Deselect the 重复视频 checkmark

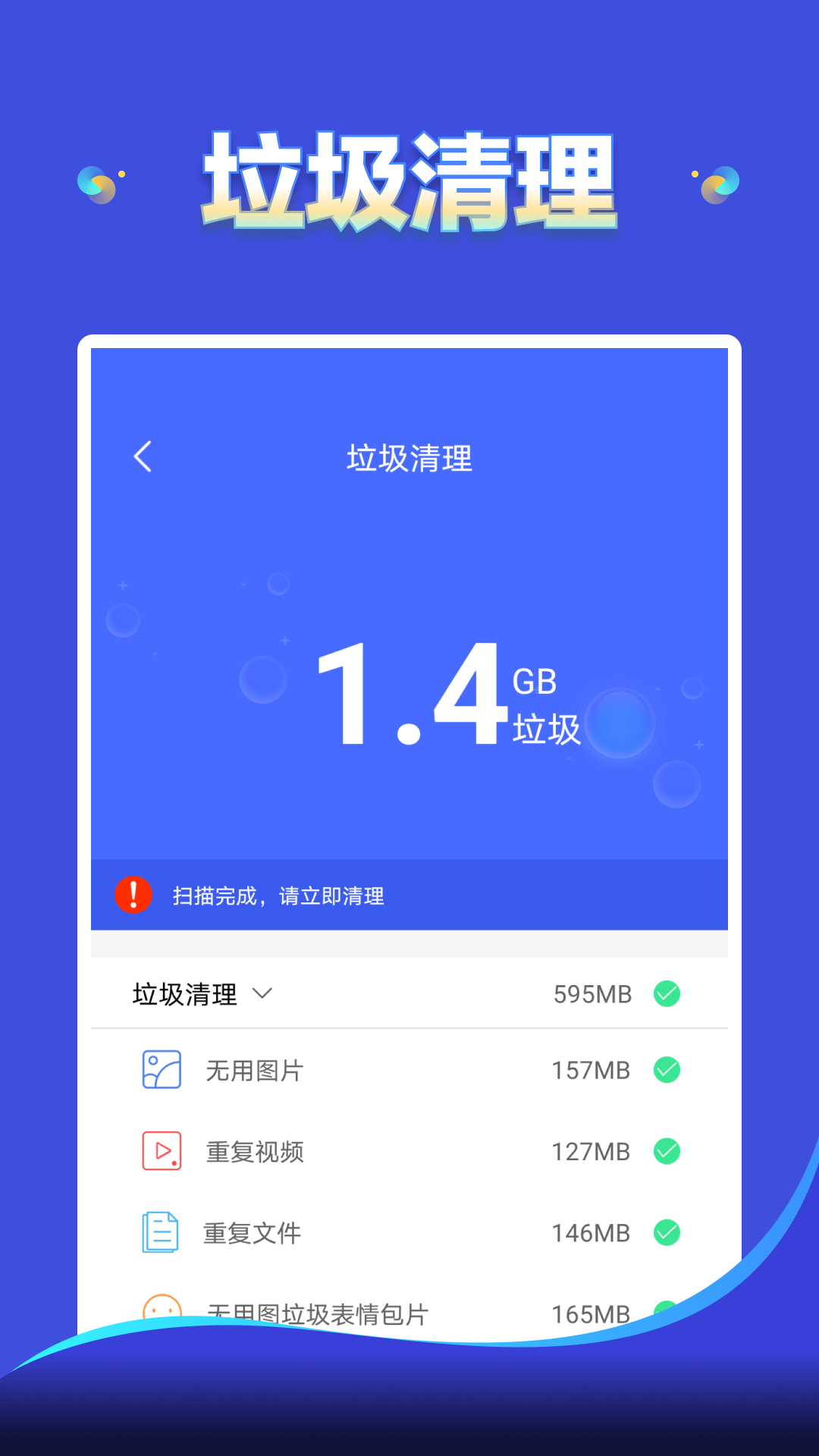tap(667, 1152)
